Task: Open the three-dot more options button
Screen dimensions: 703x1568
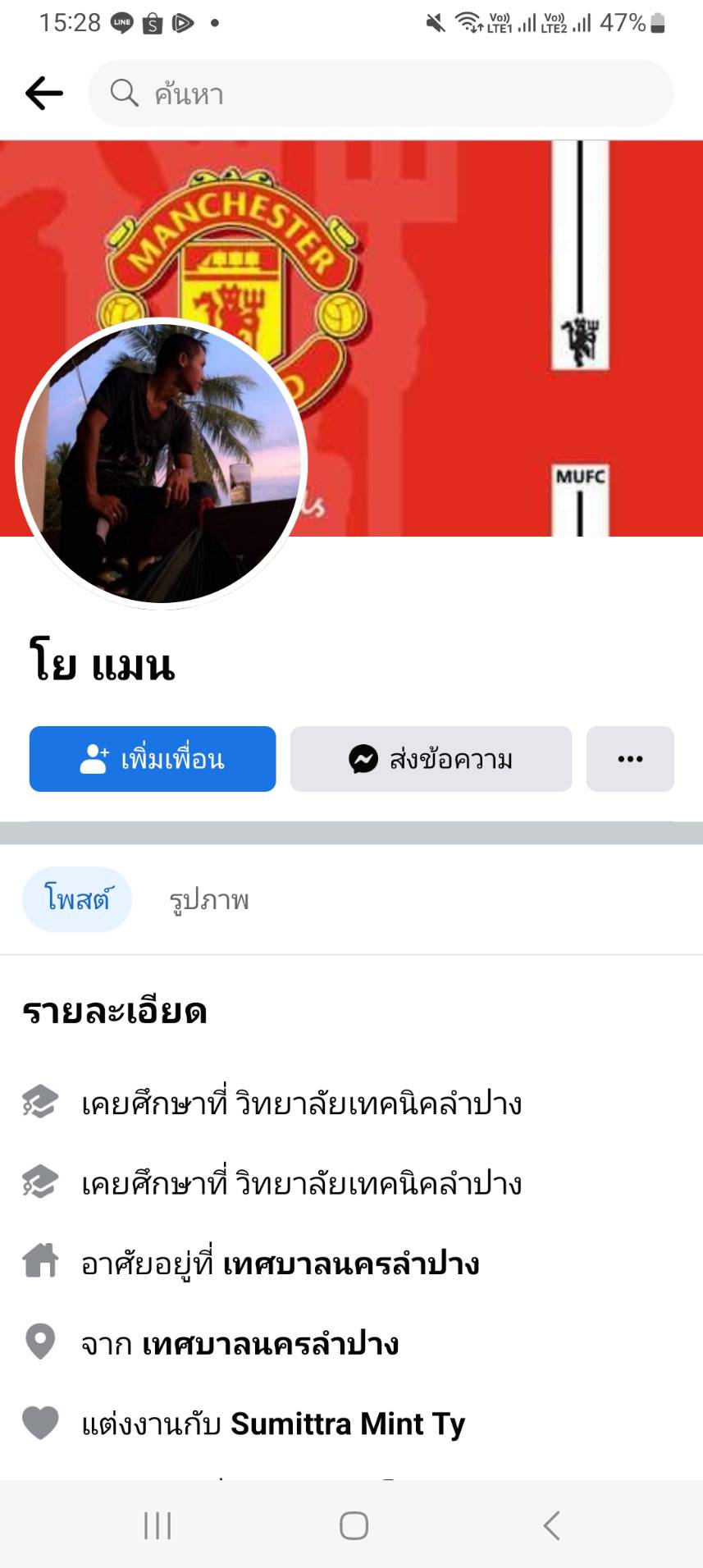Action: click(x=630, y=759)
